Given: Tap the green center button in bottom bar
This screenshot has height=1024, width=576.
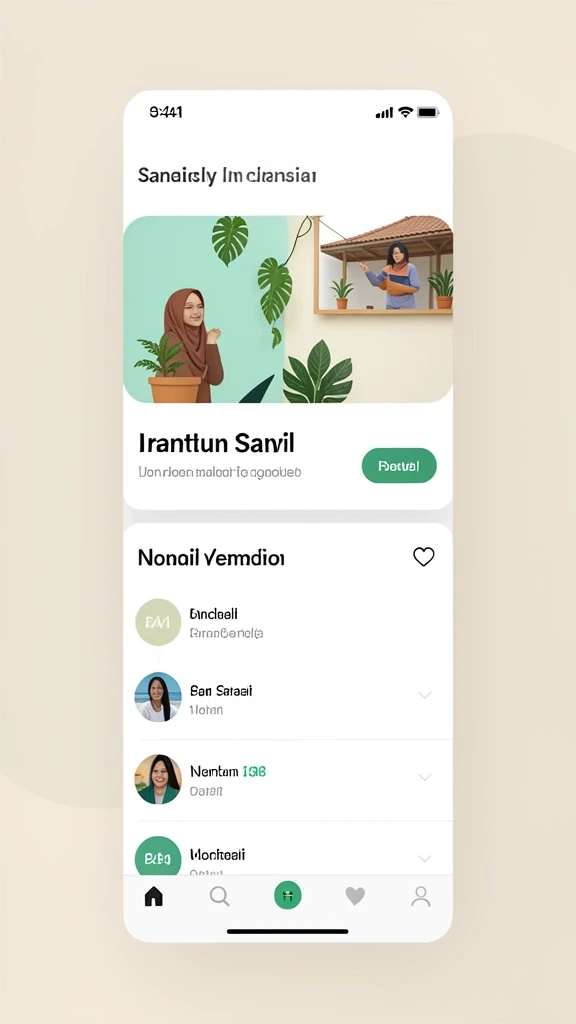Looking at the screenshot, I should 288,895.
